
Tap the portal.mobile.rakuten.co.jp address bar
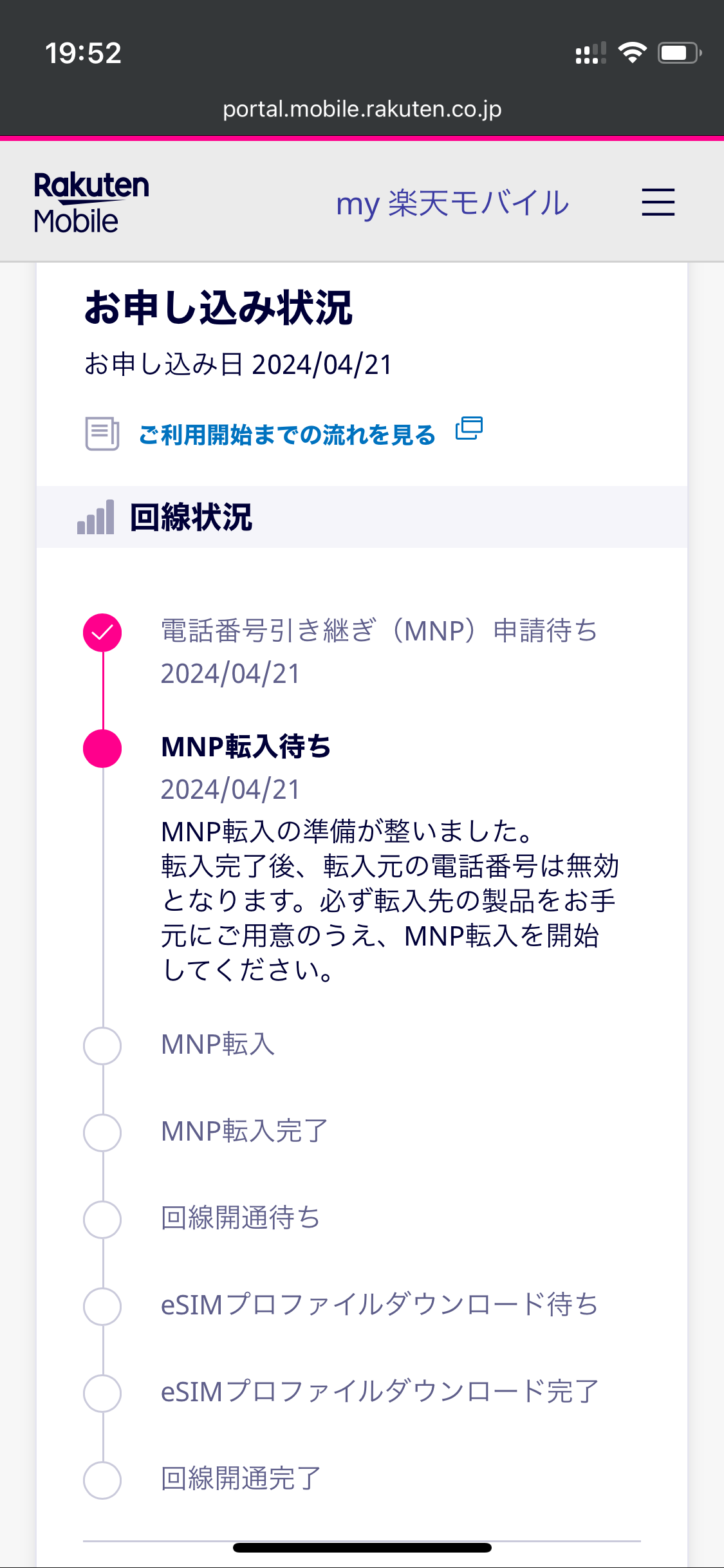(x=362, y=109)
